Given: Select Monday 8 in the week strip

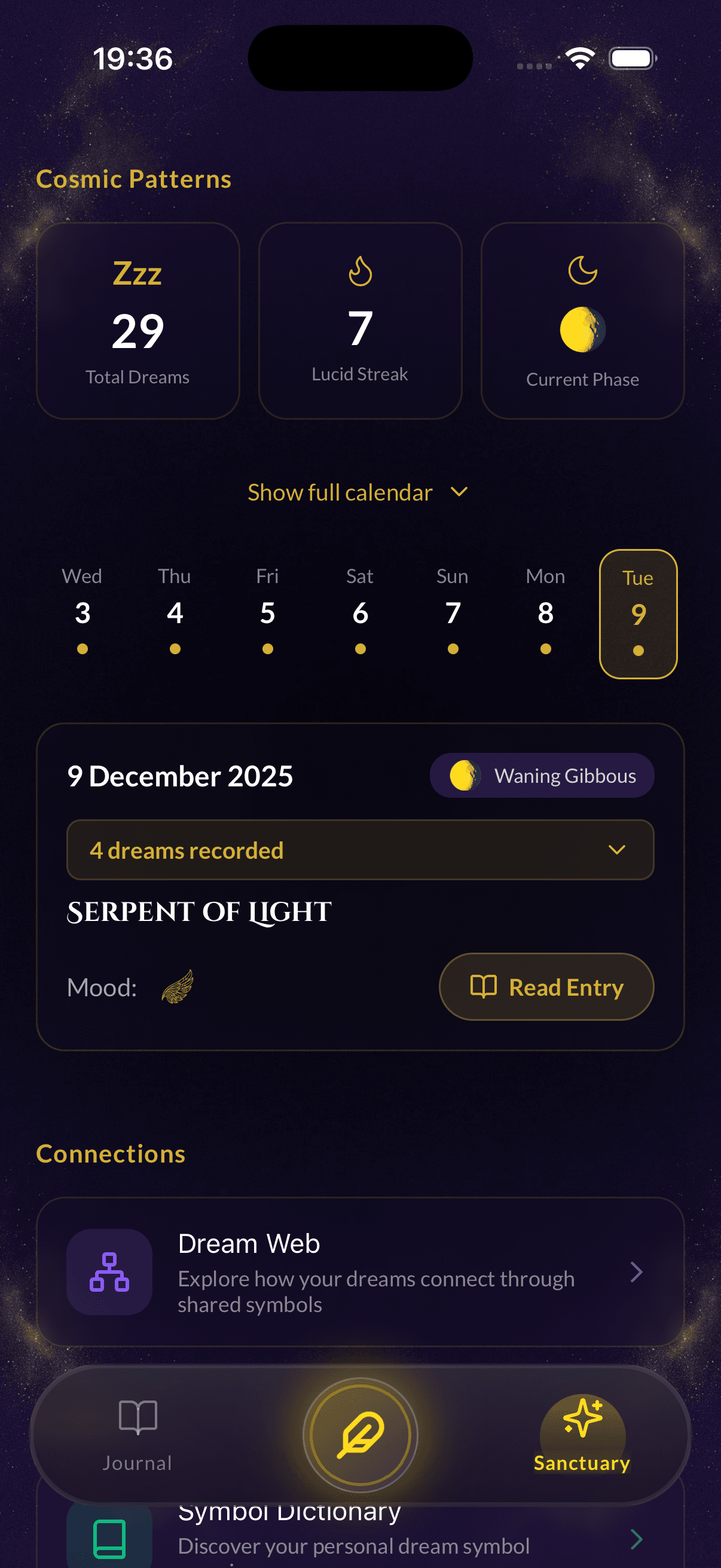Looking at the screenshot, I should (545, 612).
